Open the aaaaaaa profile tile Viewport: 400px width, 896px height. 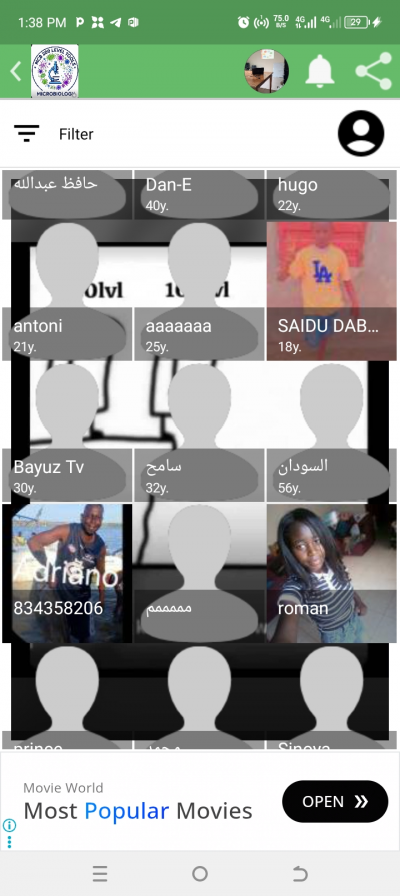[x=199, y=291]
